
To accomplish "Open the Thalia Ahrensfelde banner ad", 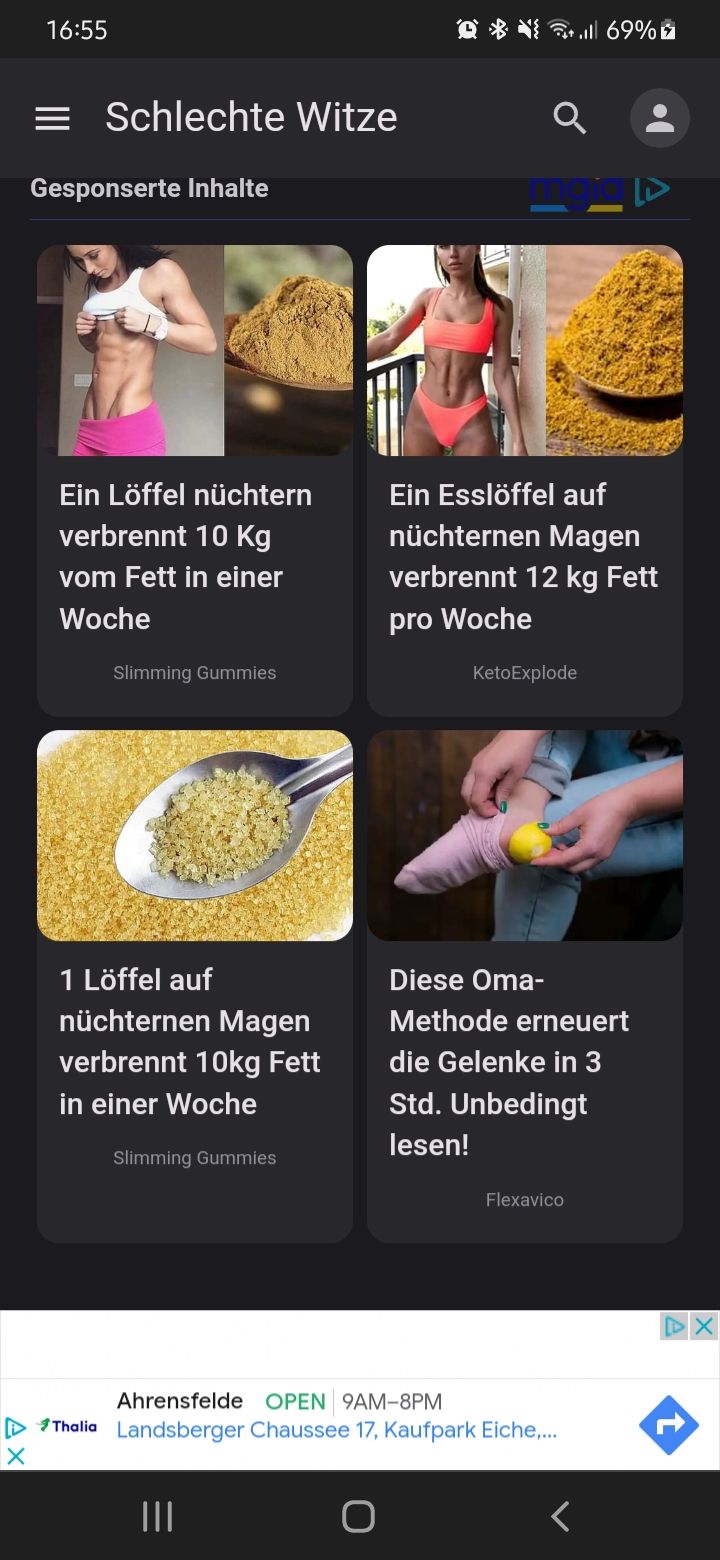I will click(336, 1416).
